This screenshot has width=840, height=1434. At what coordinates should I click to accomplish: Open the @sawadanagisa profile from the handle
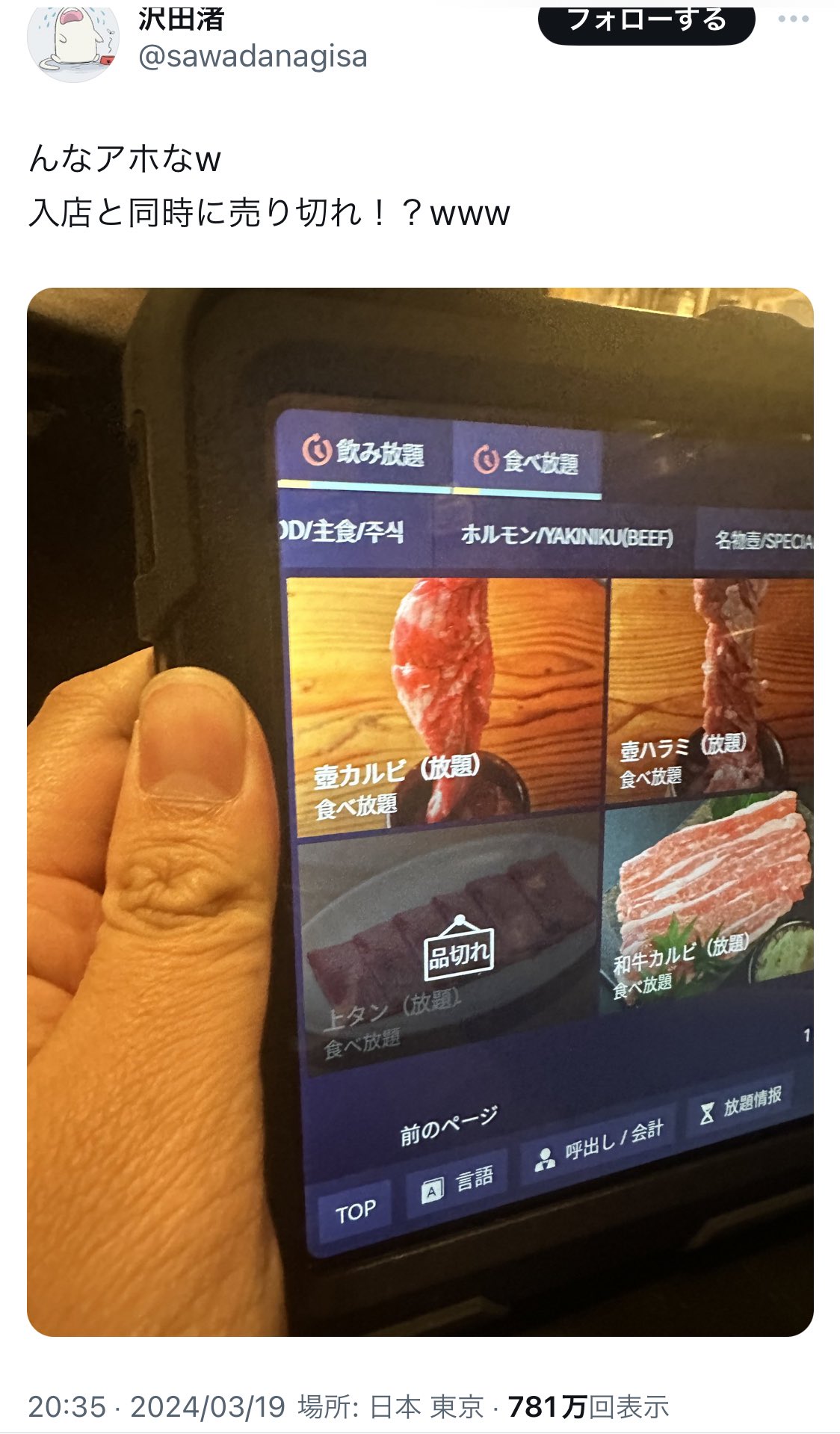(253, 57)
